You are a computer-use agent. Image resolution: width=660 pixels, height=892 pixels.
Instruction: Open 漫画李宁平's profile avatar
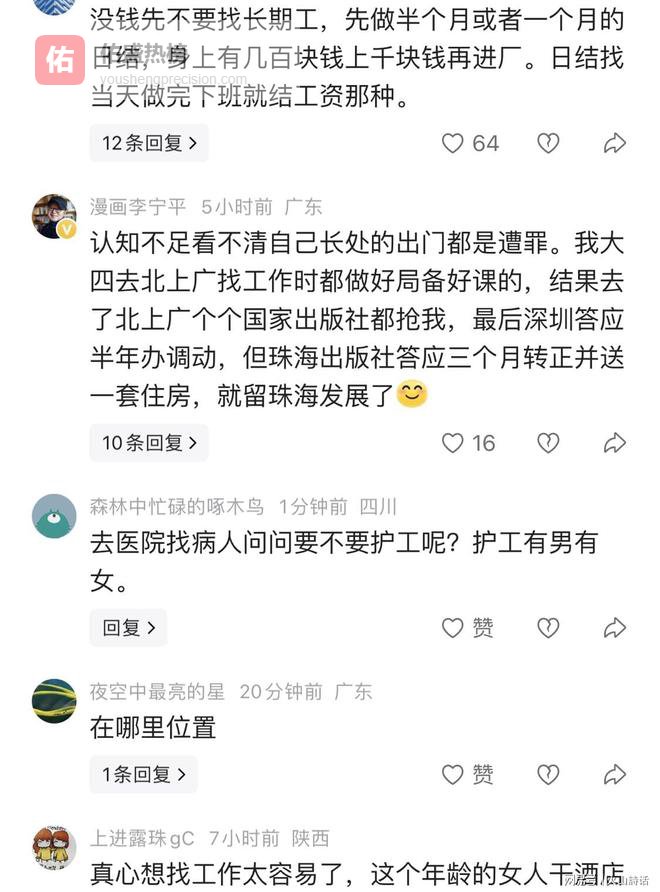[x=54, y=216]
